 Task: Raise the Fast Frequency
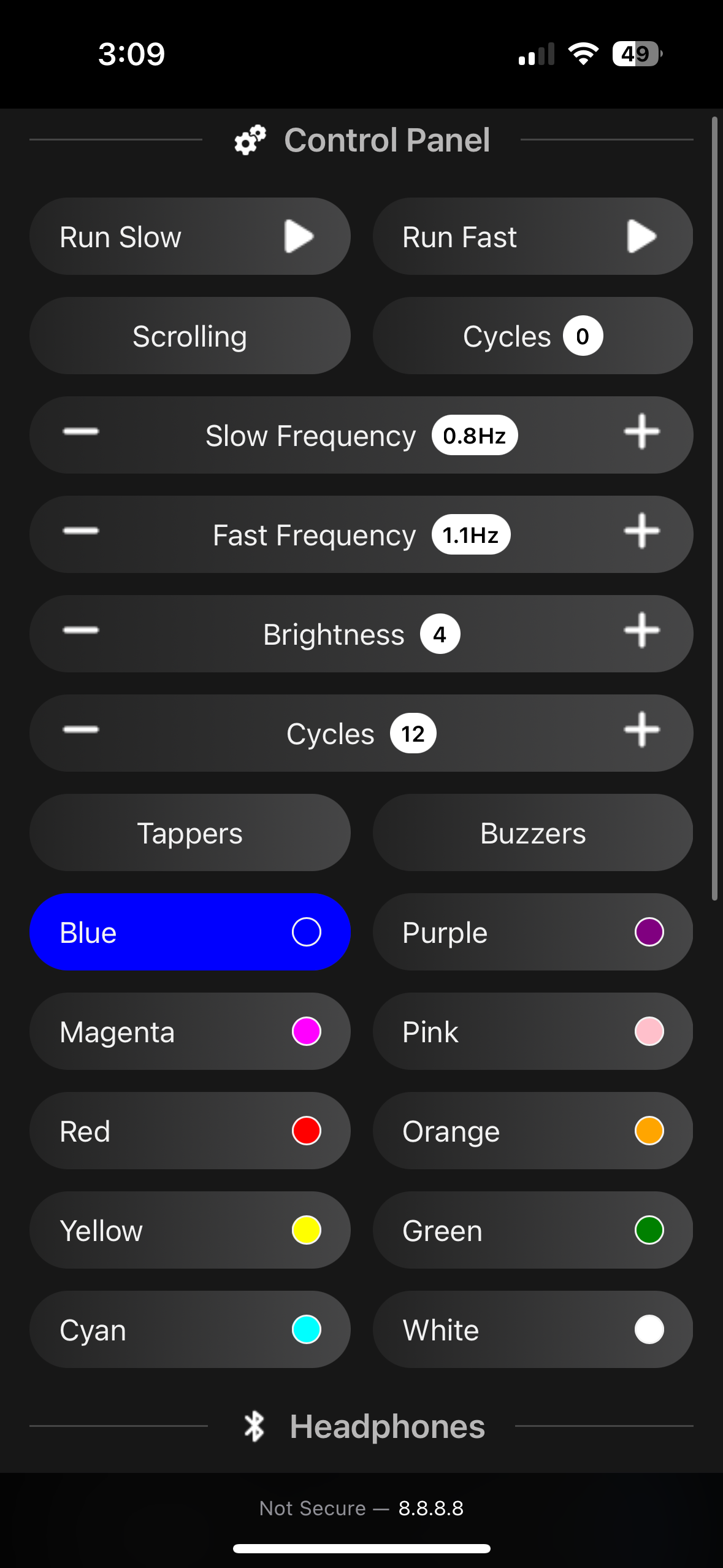point(641,531)
